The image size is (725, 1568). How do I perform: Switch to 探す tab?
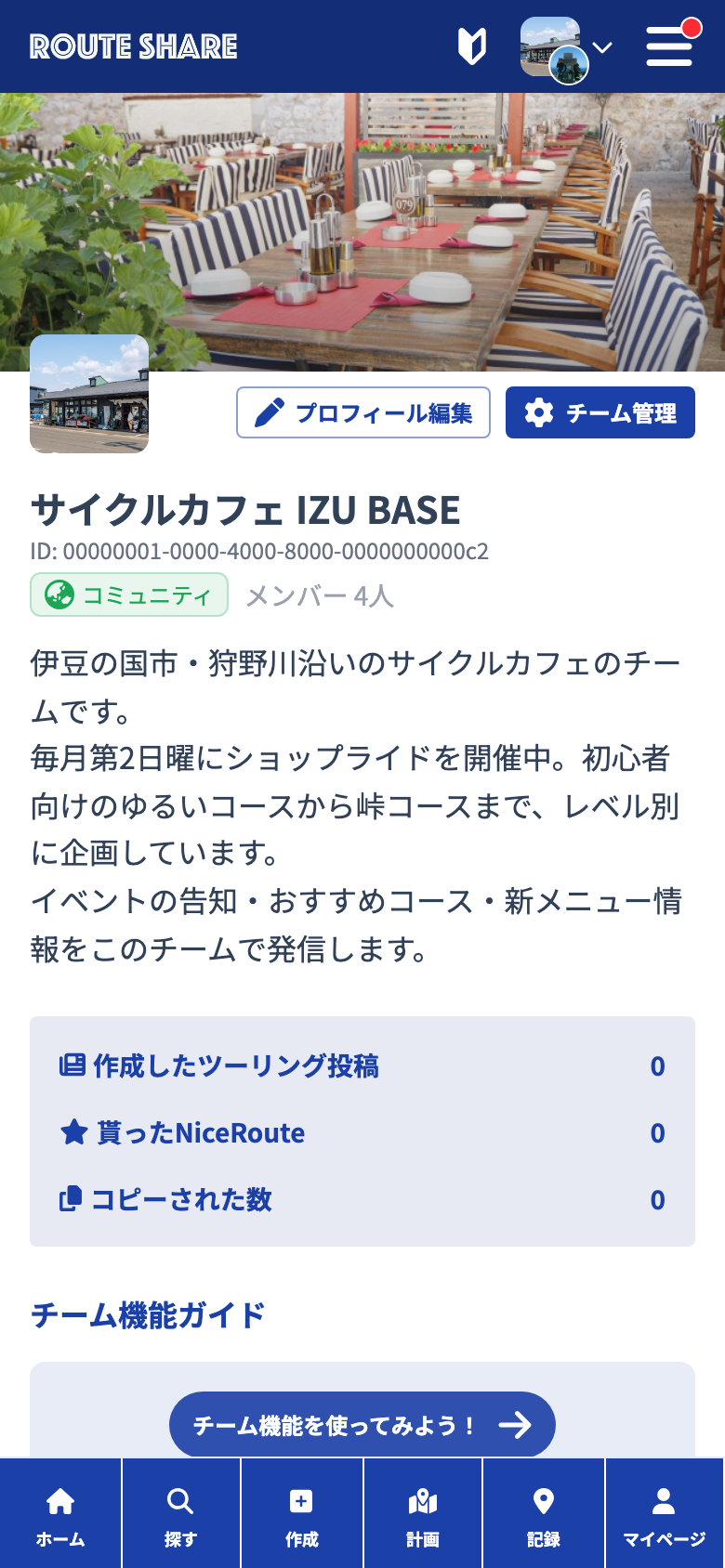181,1513
